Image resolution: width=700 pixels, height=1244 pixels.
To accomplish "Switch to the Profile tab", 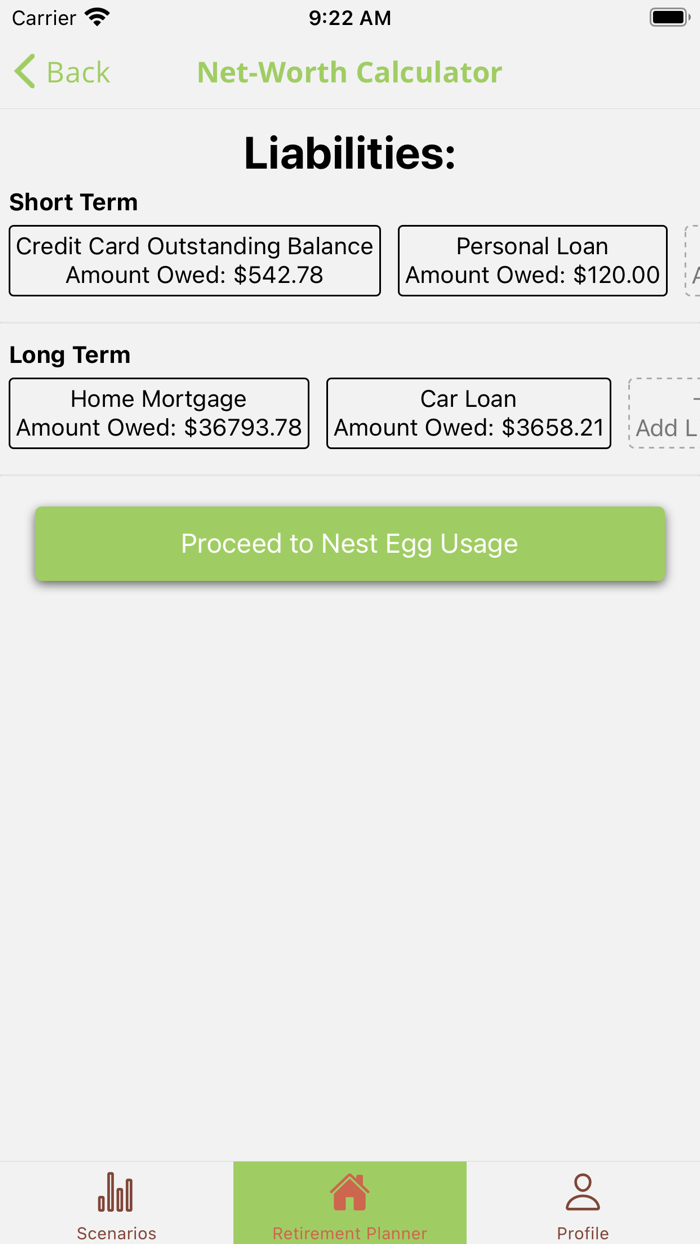I will (x=583, y=1204).
